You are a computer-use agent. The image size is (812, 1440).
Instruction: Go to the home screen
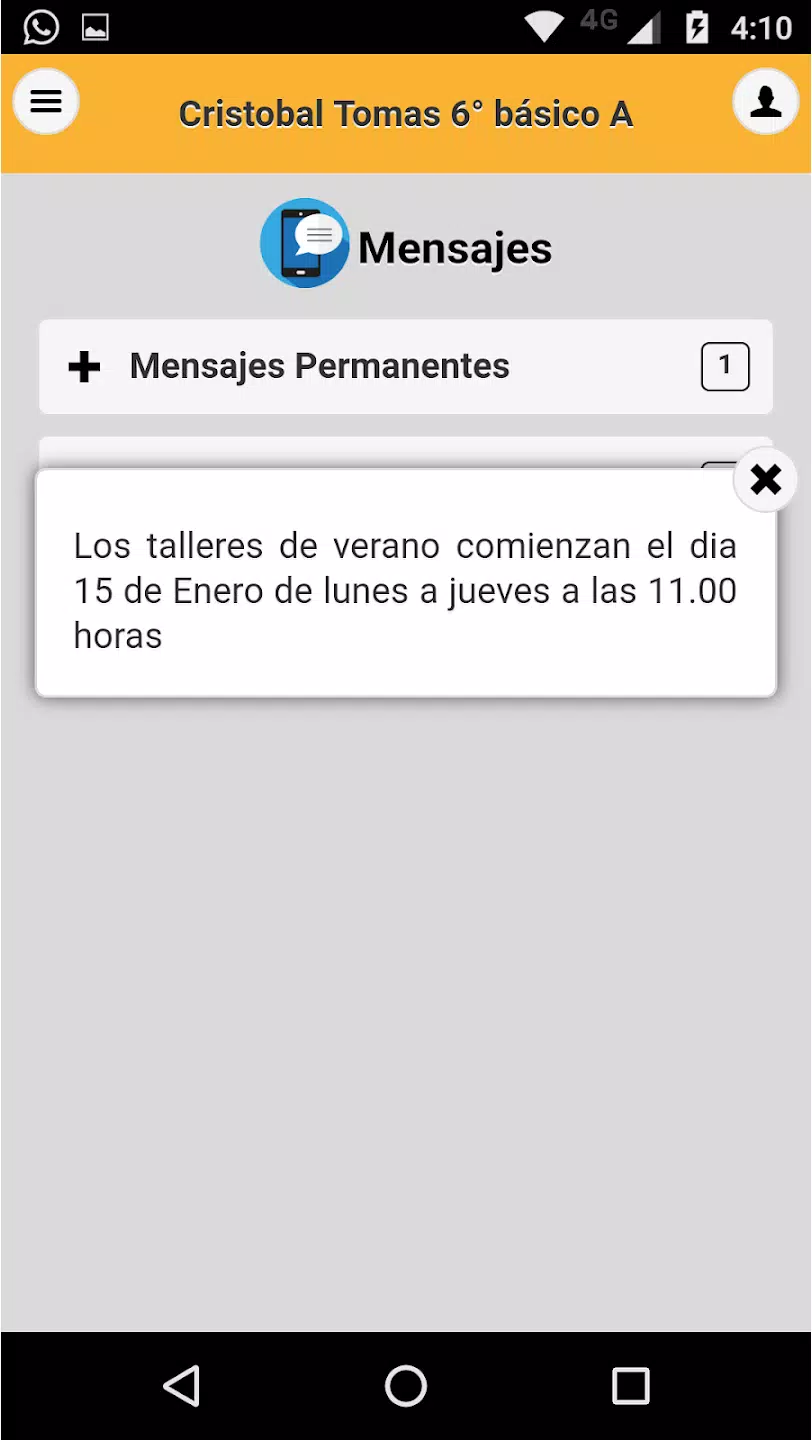click(x=406, y=1386)
